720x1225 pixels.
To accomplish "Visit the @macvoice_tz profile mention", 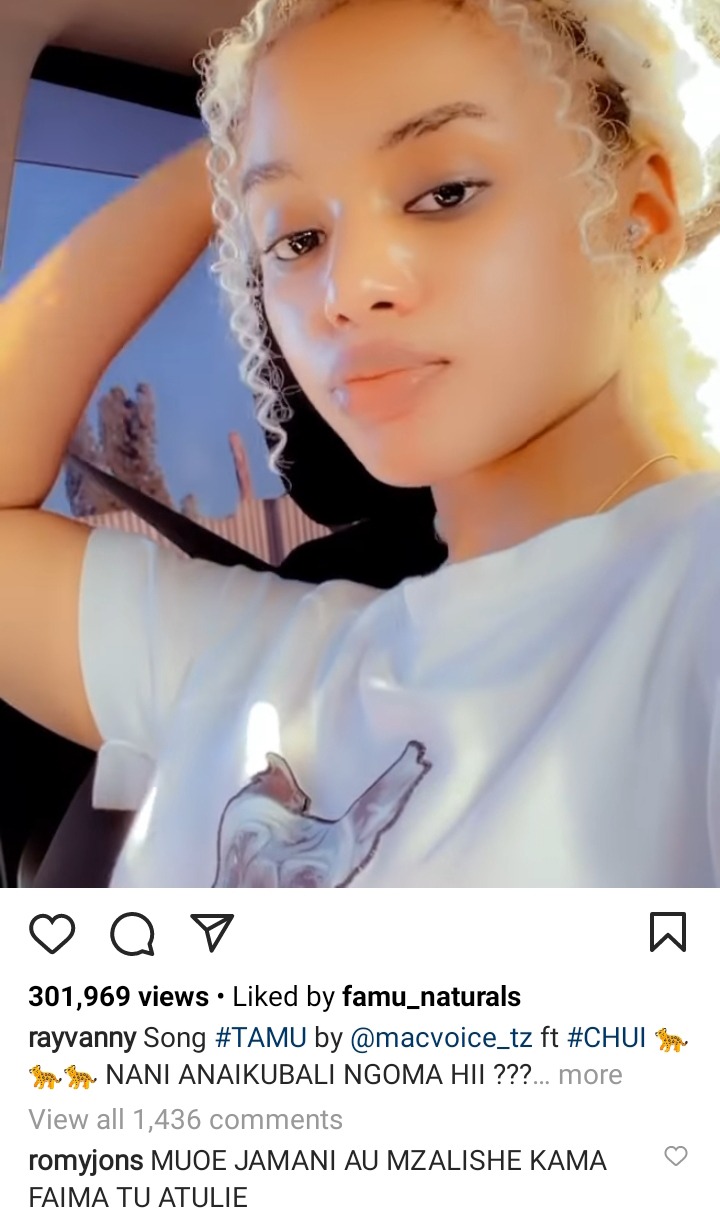I will point(439,1038).
